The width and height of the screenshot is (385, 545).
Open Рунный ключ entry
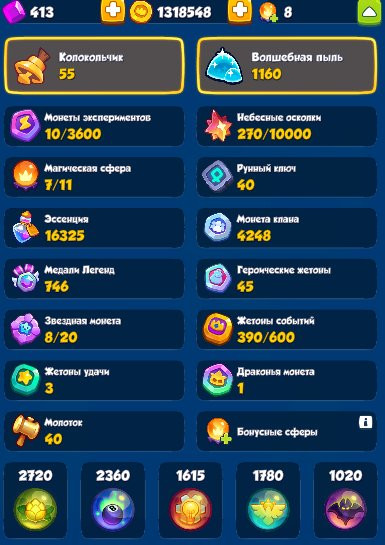287,177
